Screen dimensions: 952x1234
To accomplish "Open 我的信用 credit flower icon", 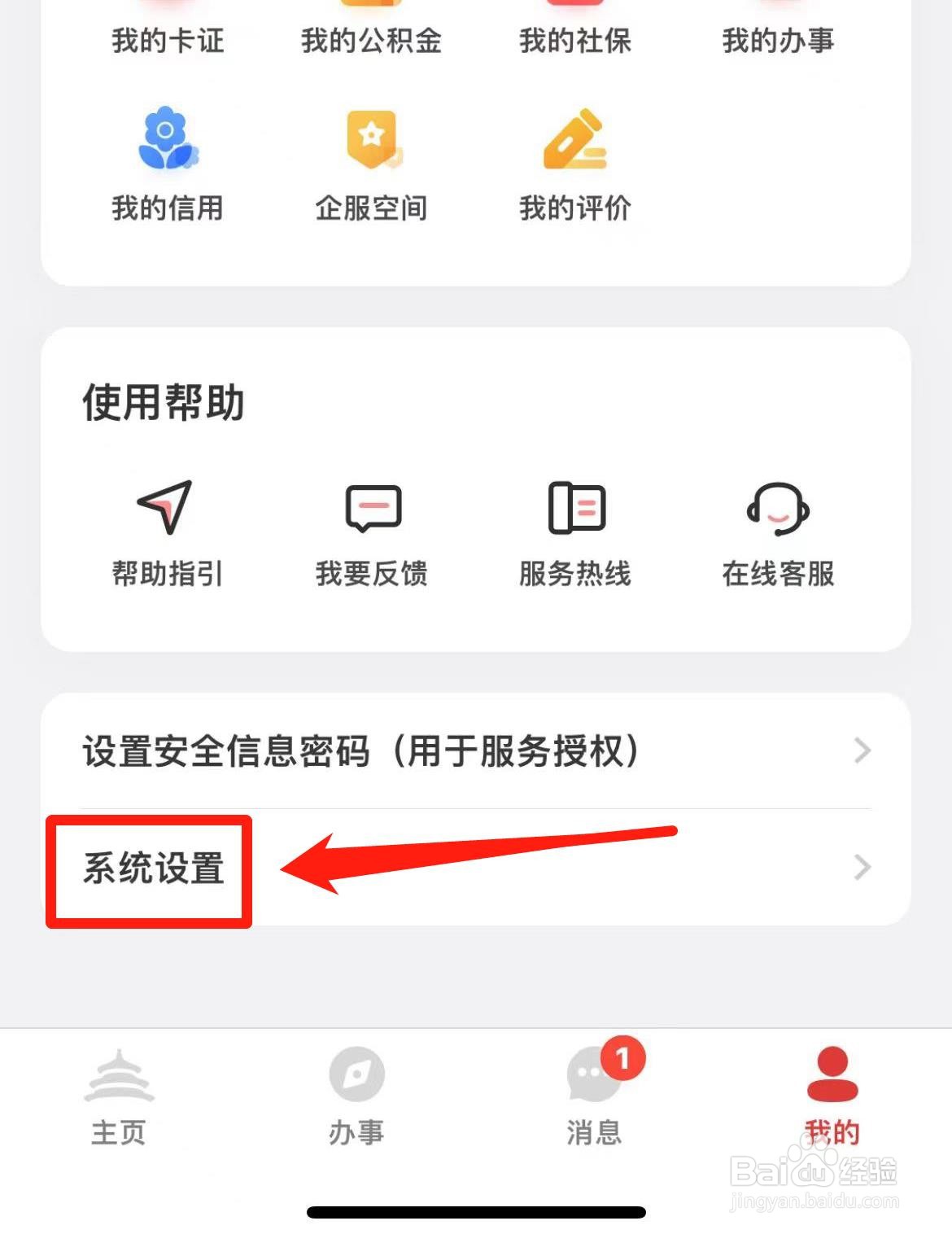I will [x=168, y=142].
